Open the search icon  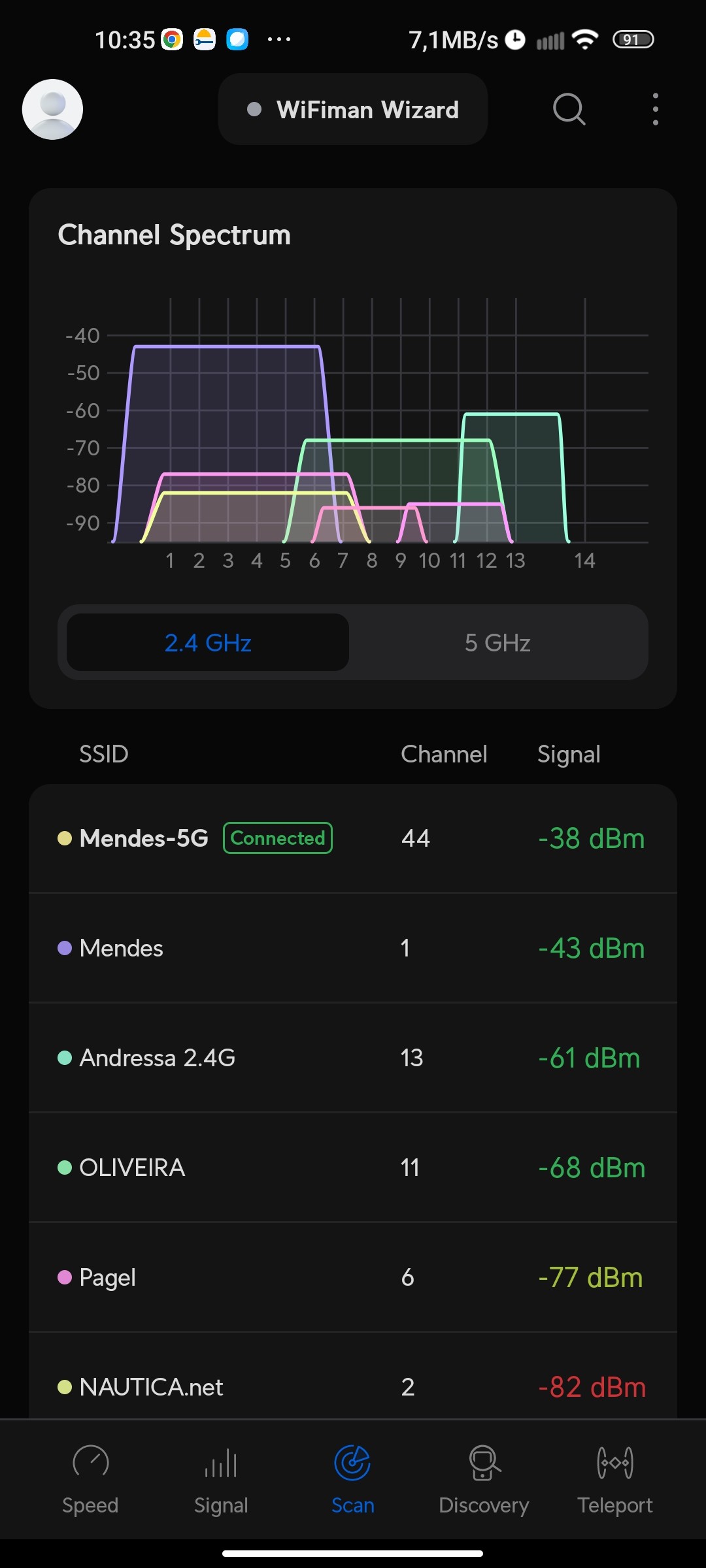tap(569, 109)
